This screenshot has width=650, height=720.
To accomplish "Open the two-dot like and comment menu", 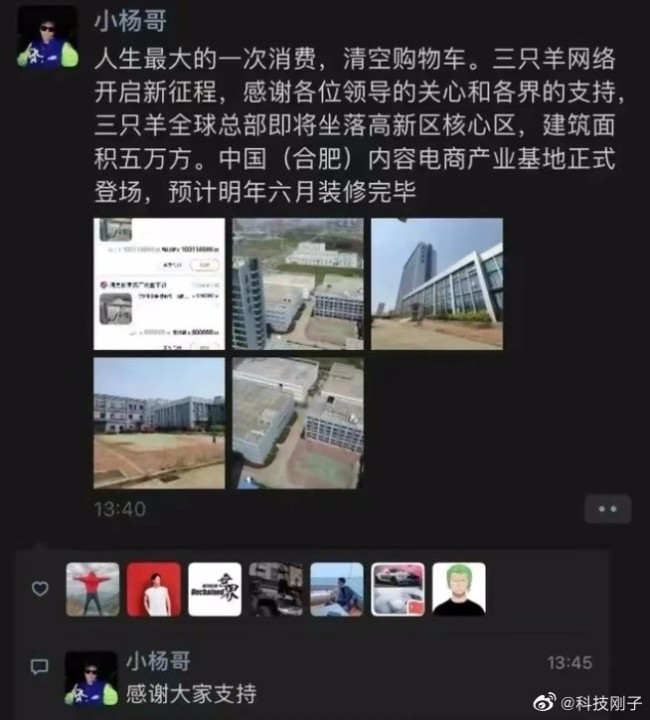I will point(607,508).
